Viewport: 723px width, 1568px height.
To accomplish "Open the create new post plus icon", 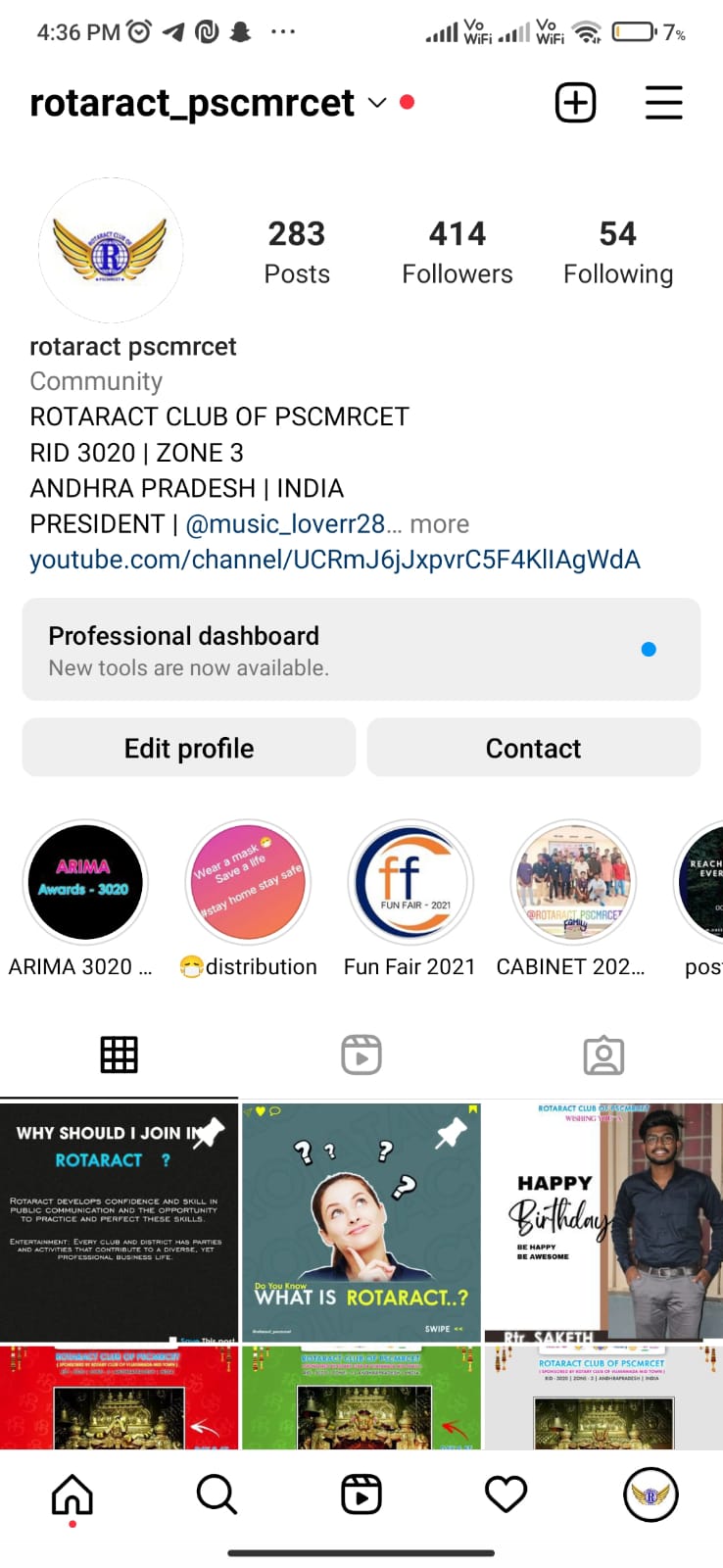I will (x=575, y=103).
